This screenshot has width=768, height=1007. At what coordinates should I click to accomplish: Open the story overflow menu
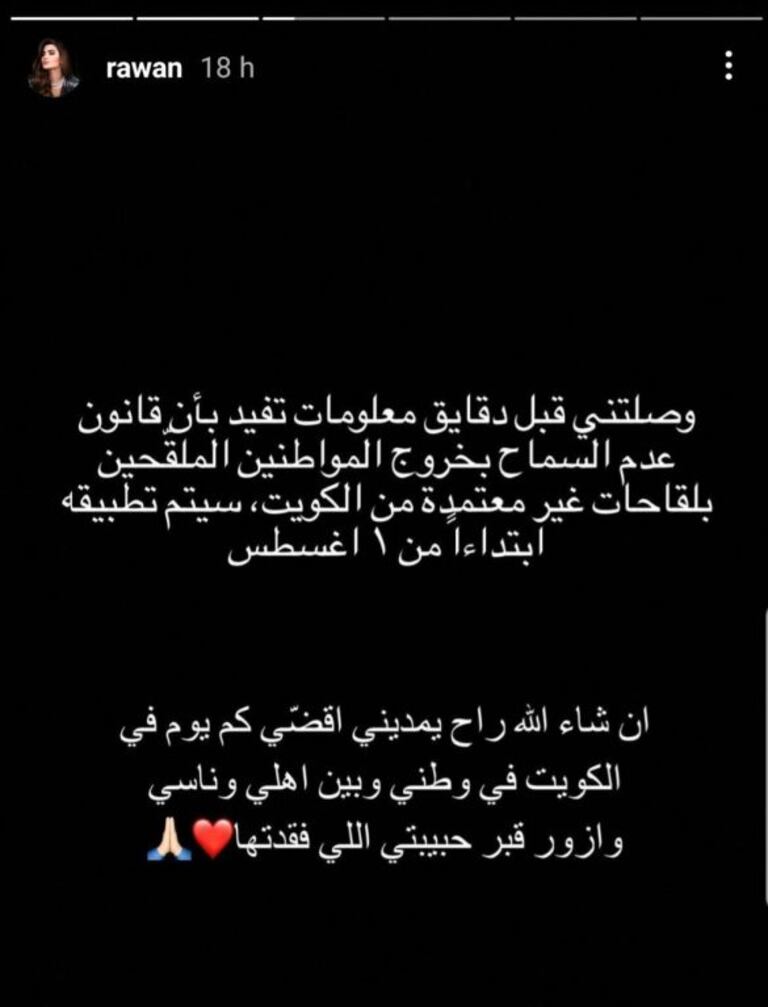729,67
